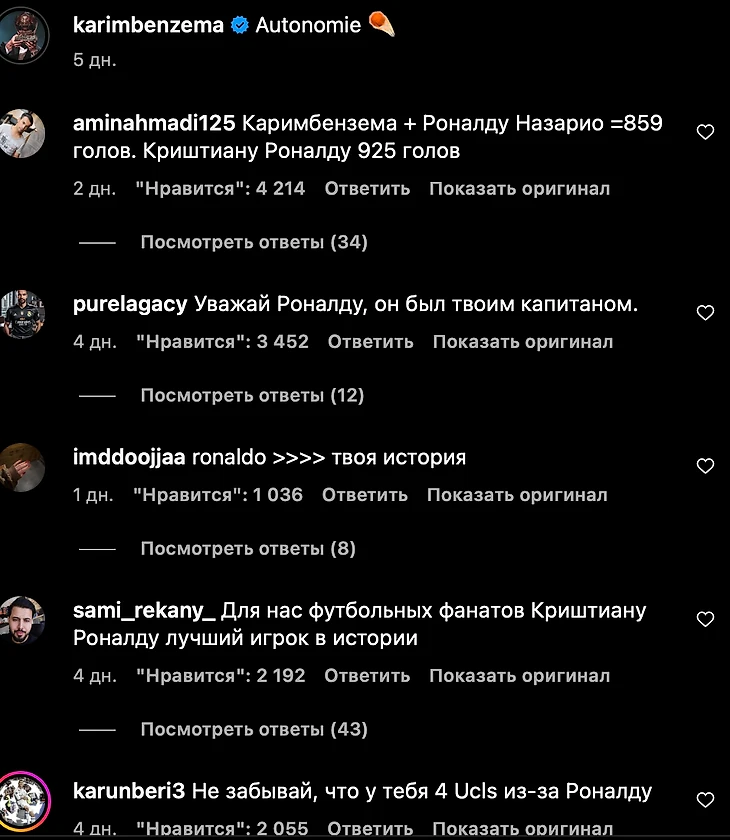Like the comment from imddoojjaa
This screenshot has height=840, width=730.
pyautogui.click(x=705, y=466)
